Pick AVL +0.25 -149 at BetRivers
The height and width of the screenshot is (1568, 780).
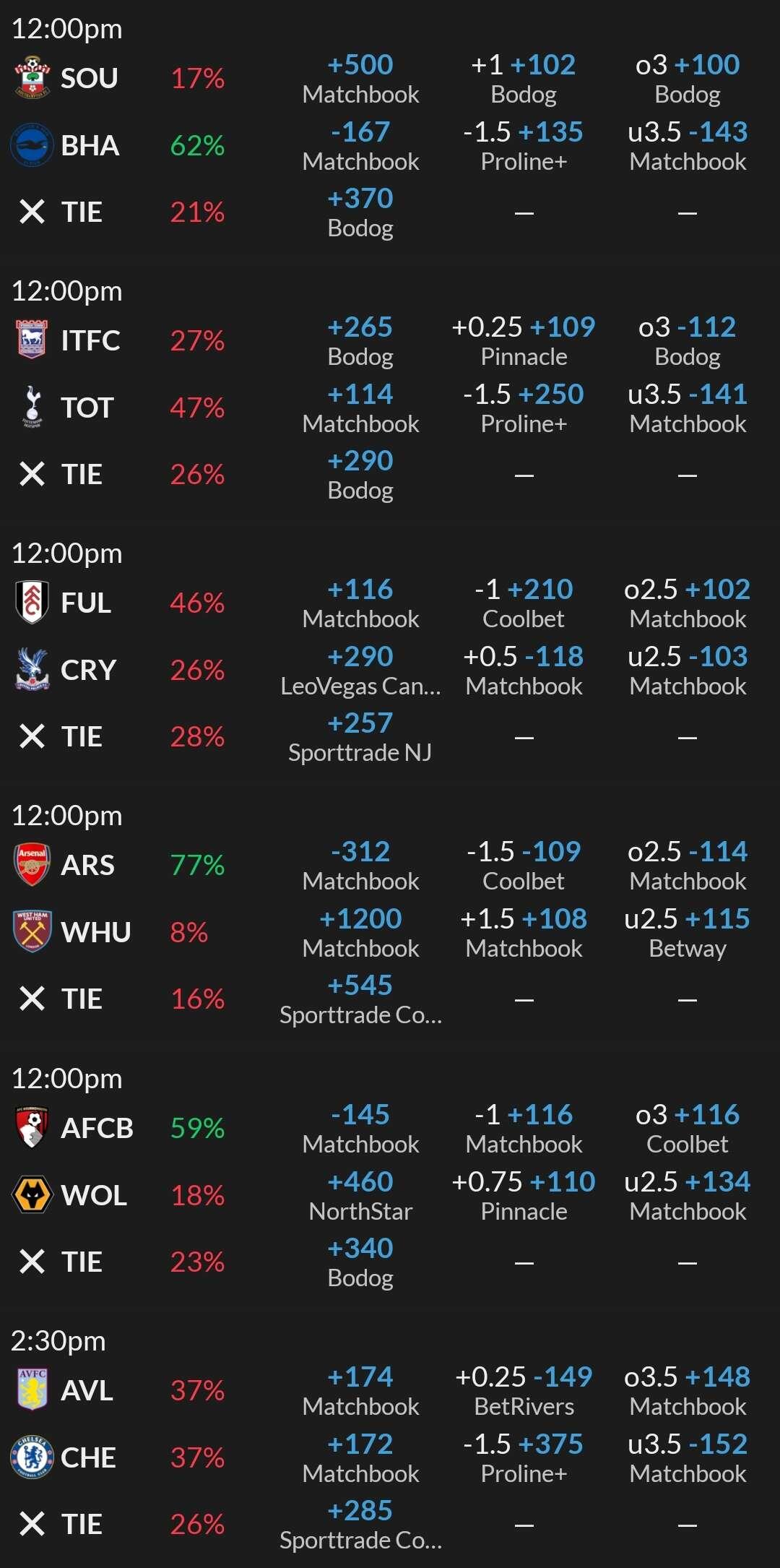pos(524,1391)
